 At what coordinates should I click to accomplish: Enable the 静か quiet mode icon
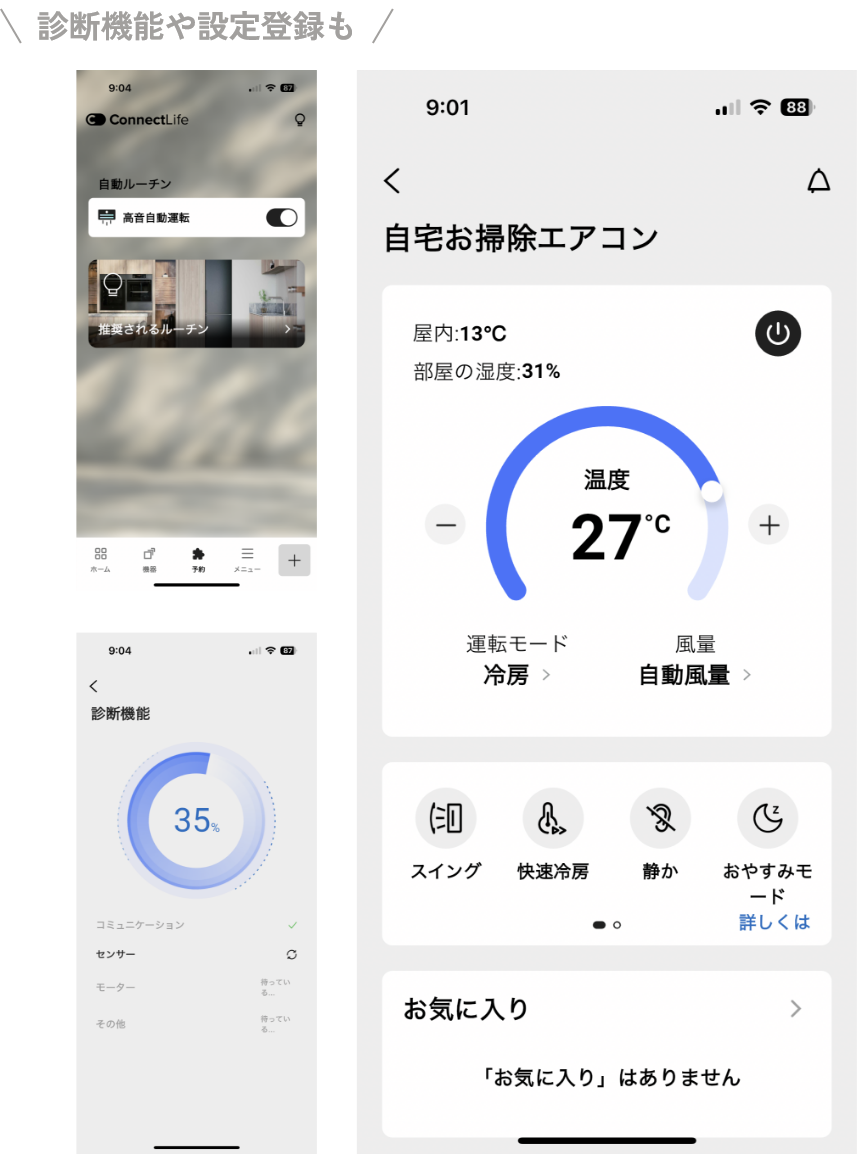click(x=661, y=817)
